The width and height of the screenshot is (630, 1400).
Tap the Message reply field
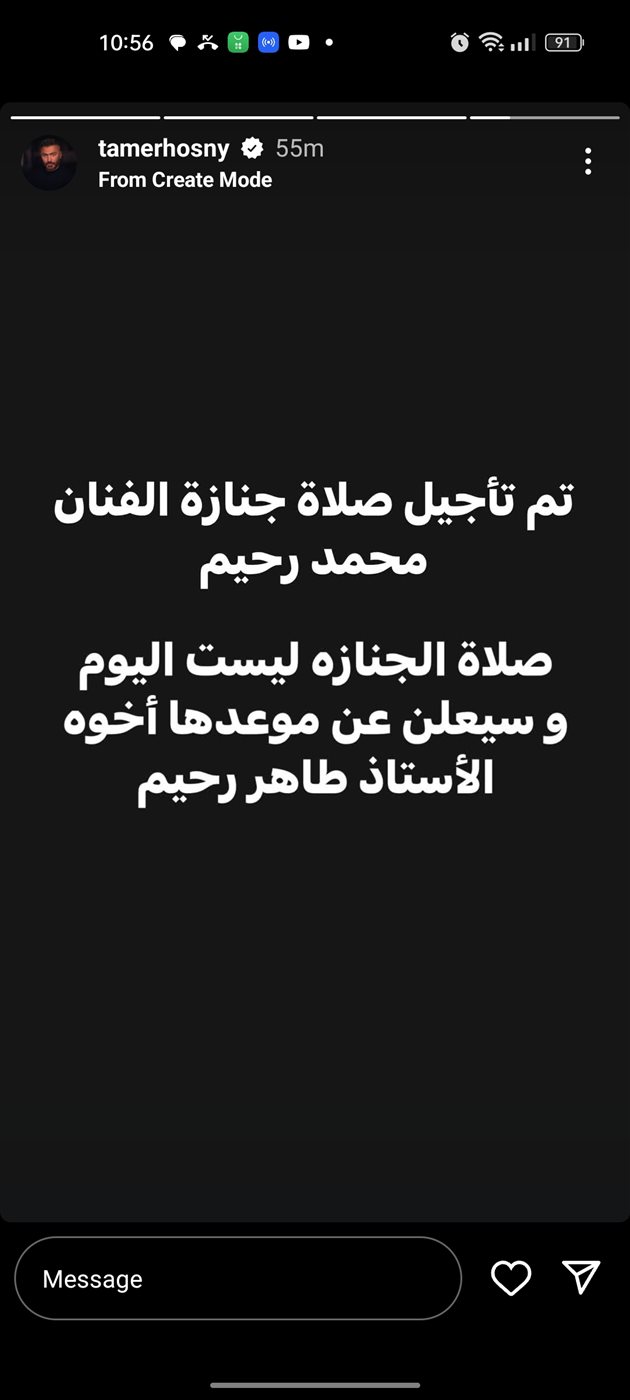[x=237, y=1279]
